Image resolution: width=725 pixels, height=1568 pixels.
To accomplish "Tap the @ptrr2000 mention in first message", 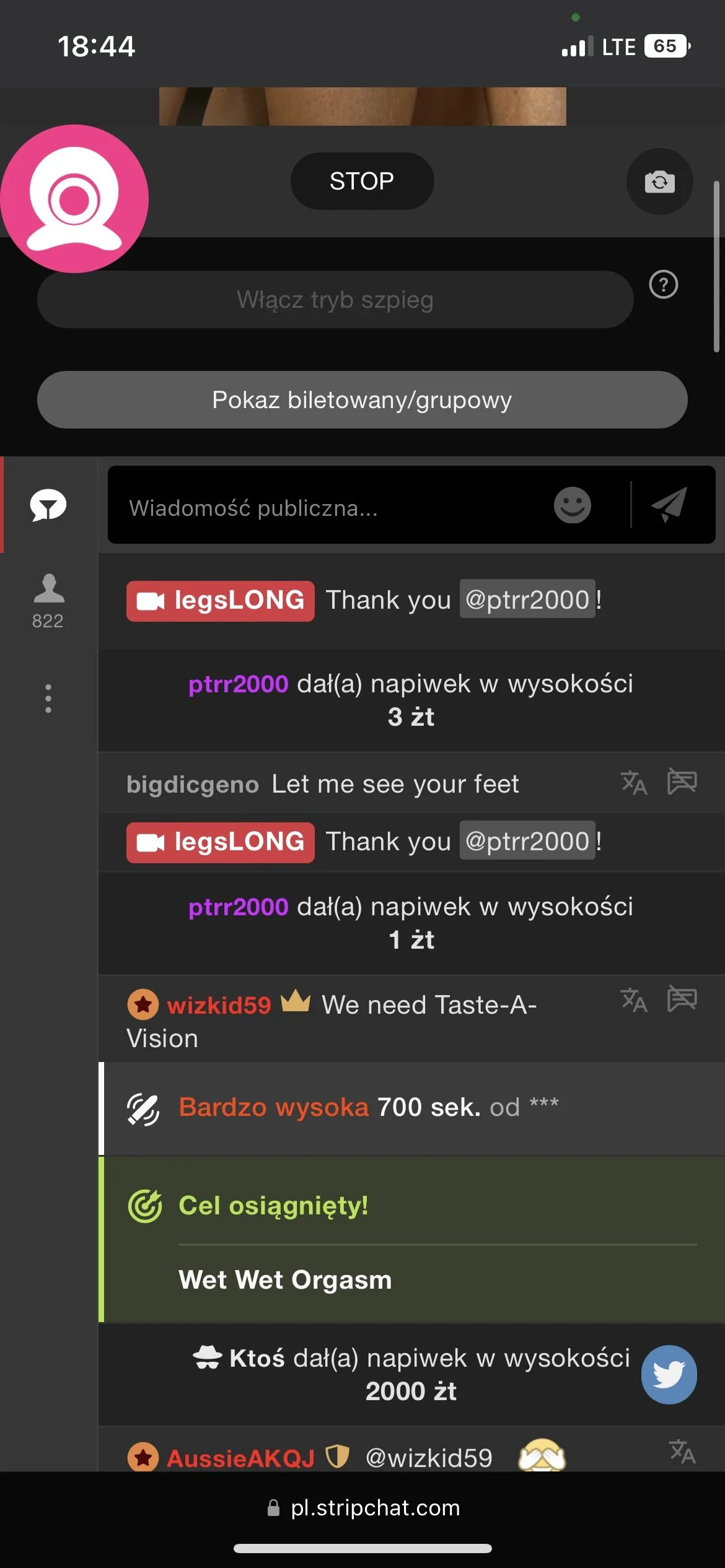I will (x=527, y=599).
